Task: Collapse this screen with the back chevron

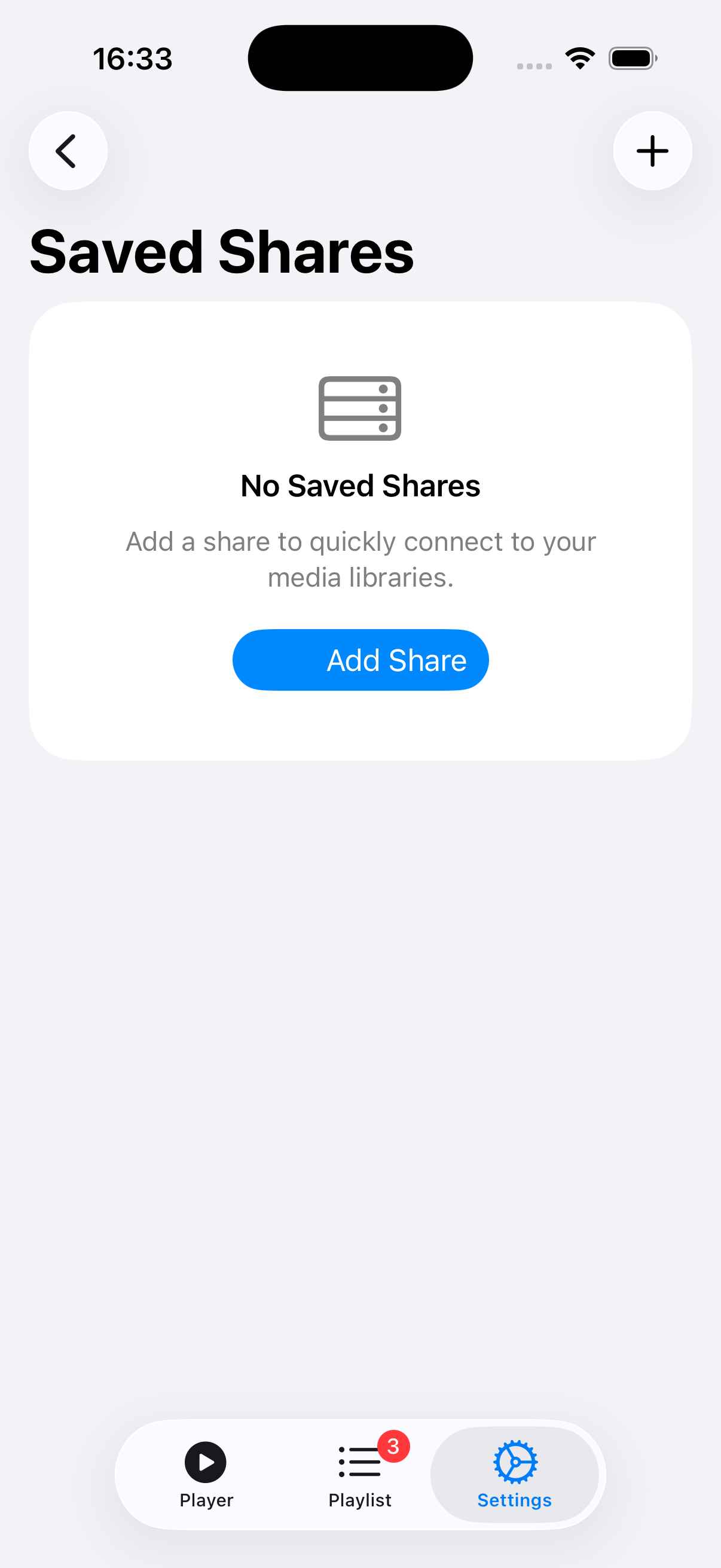Action: coord(68,150)
